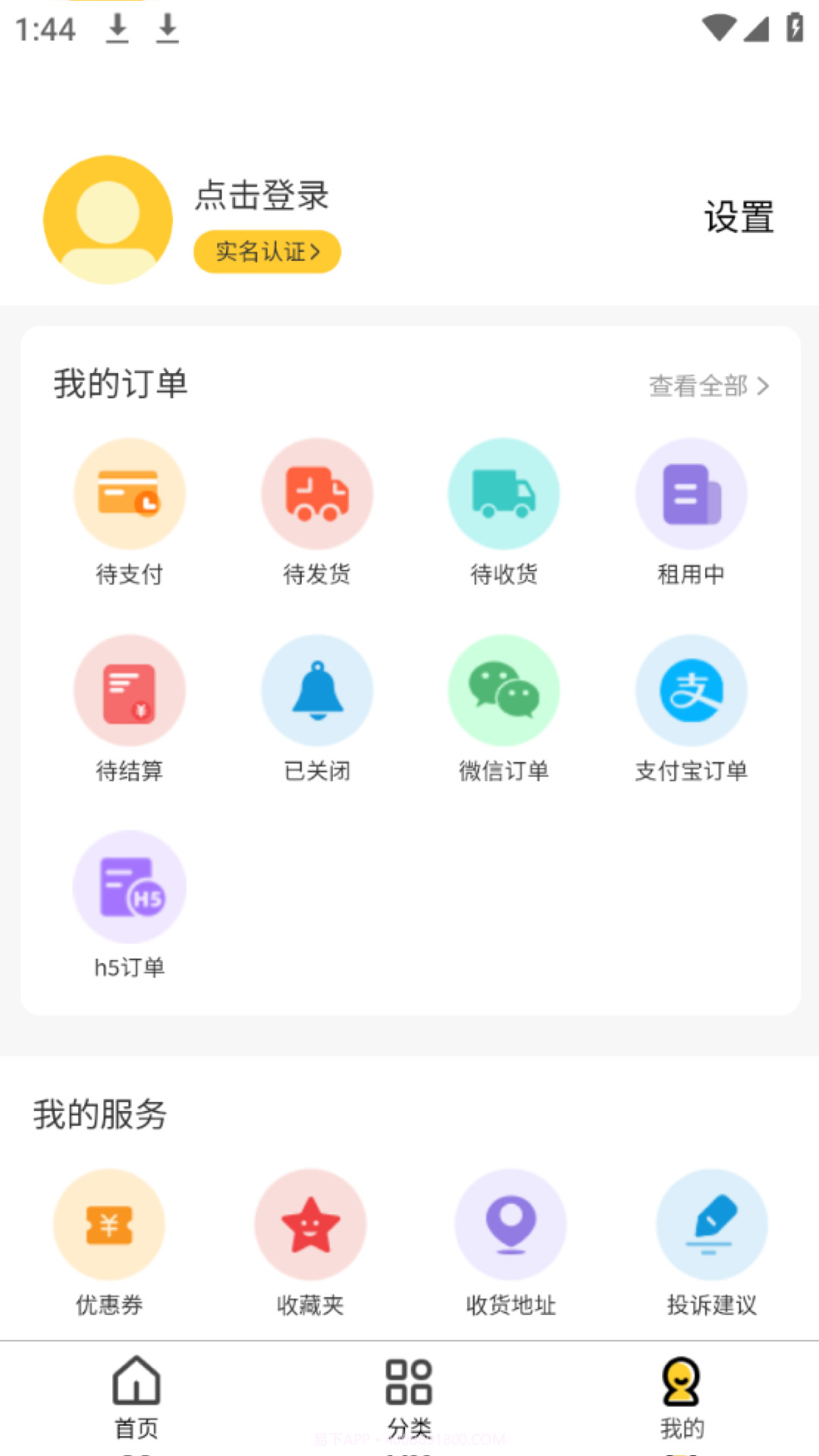
Task: Open the 待结算 (pending settlement) icon
Action: point(130,690)
